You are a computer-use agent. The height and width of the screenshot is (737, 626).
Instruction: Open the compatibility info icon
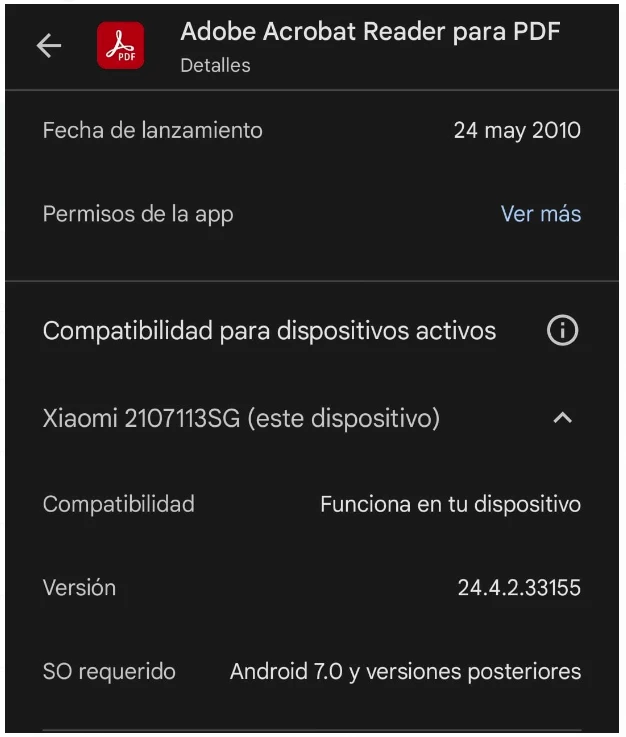562,331
